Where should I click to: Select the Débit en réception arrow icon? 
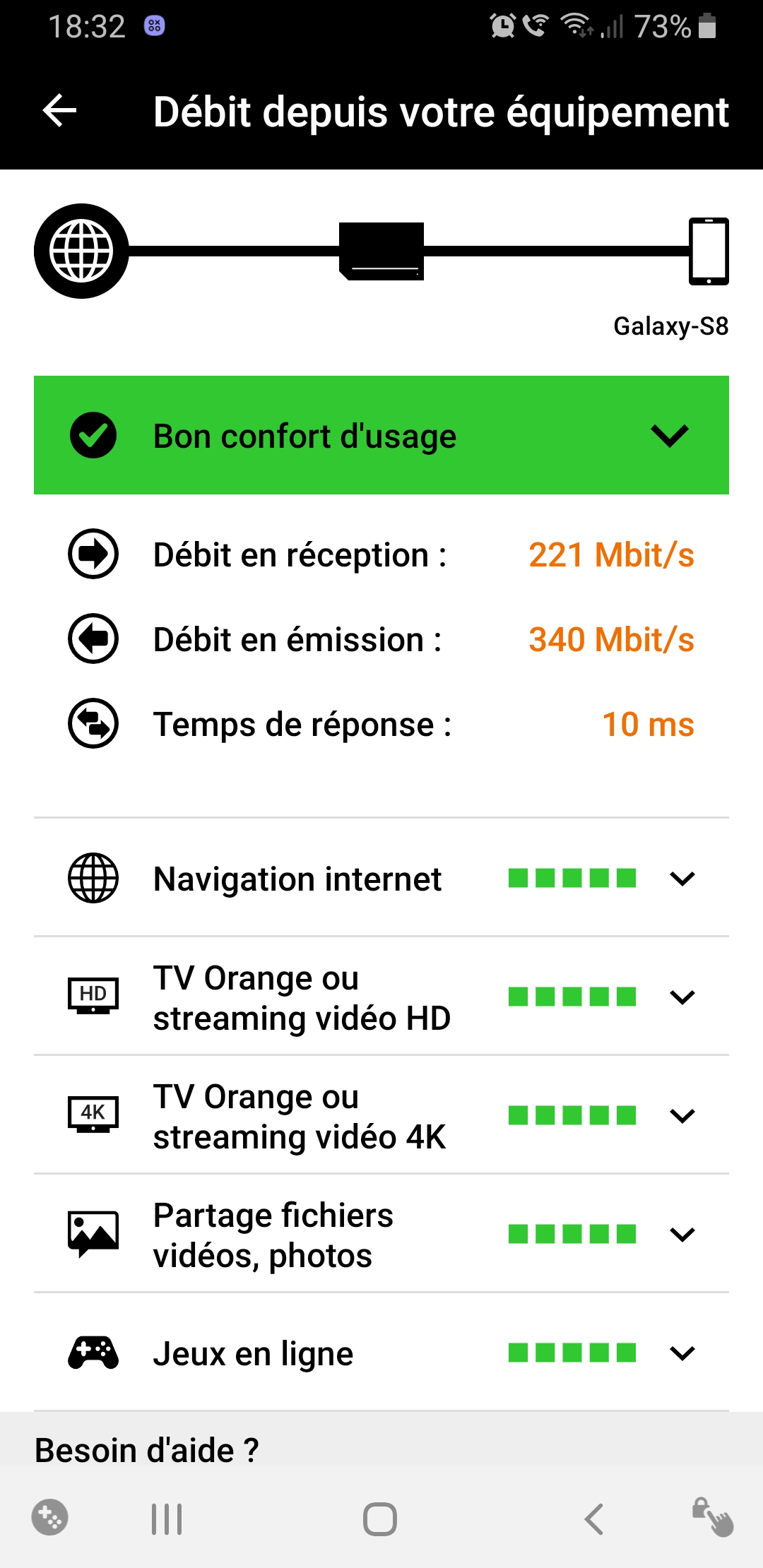coord(93,554)
